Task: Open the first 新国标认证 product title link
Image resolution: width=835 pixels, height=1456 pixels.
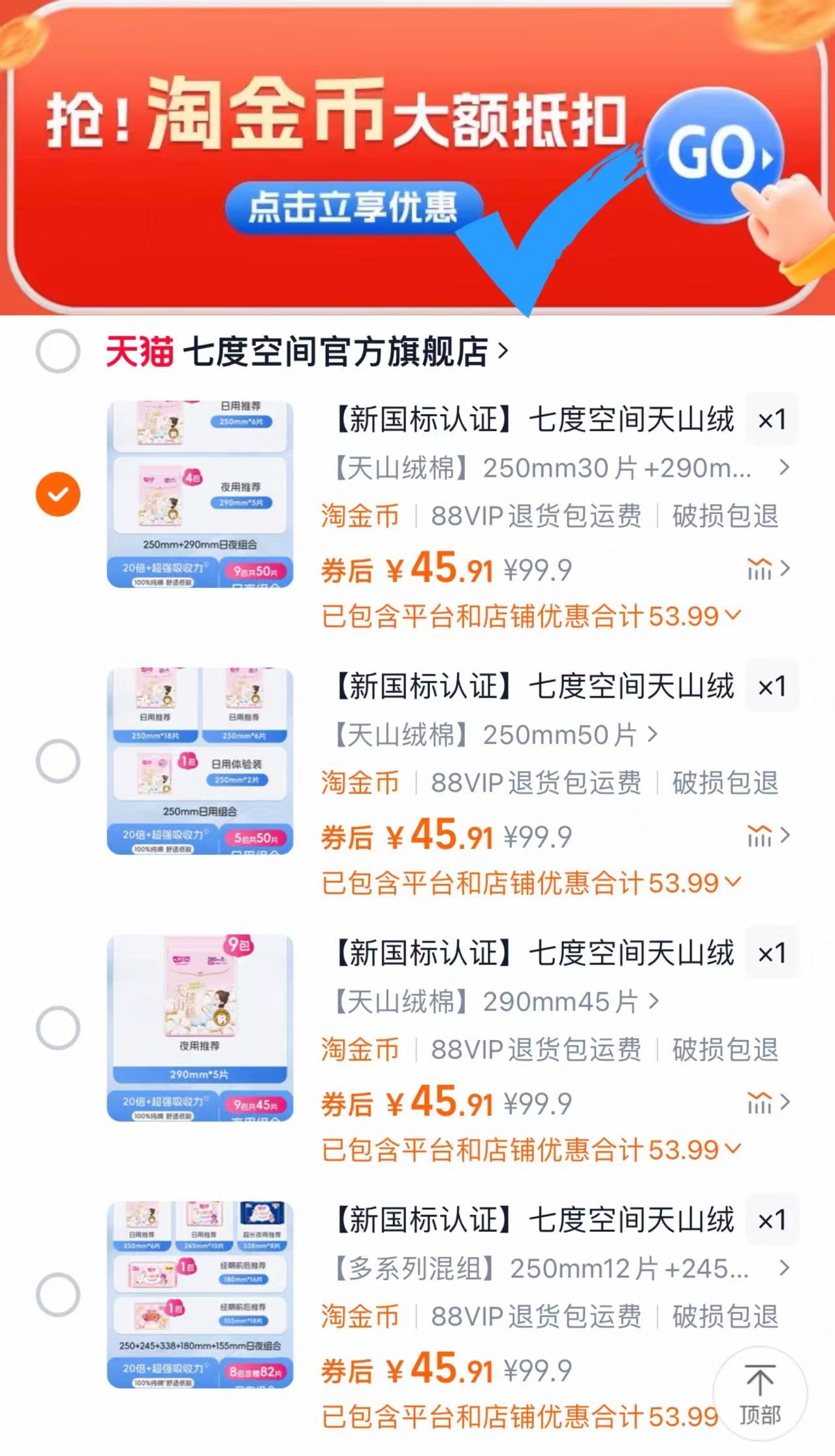Action: (x=529, y=419)
